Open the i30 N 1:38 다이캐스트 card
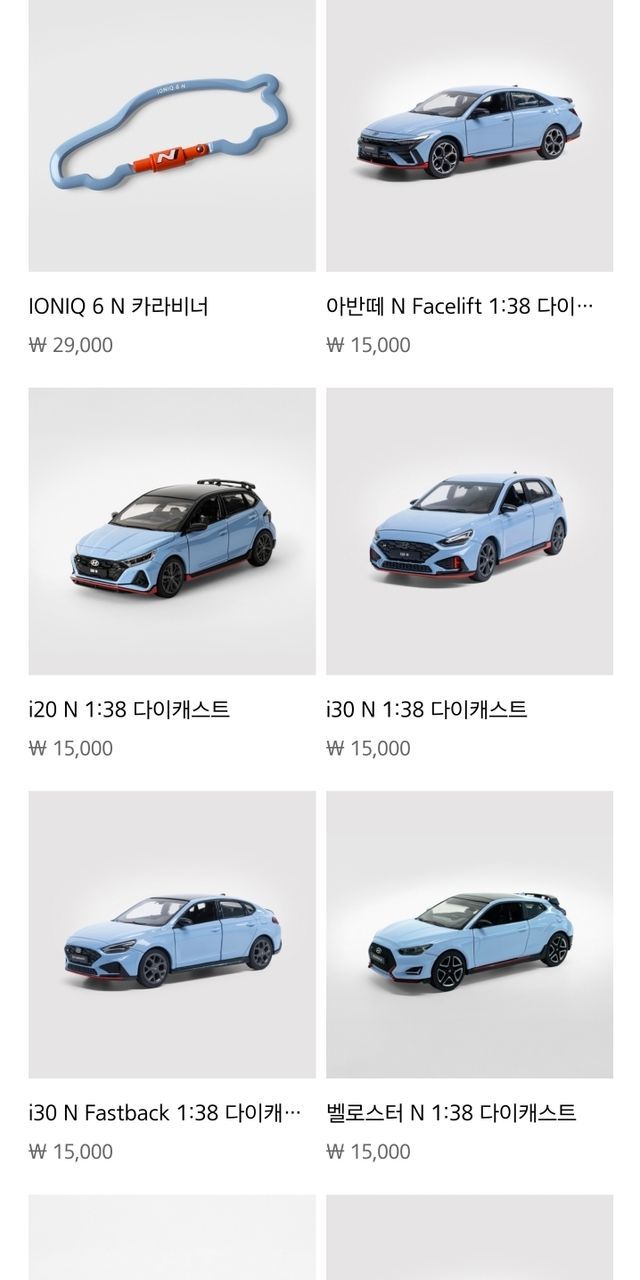 [x=469, y=531]
